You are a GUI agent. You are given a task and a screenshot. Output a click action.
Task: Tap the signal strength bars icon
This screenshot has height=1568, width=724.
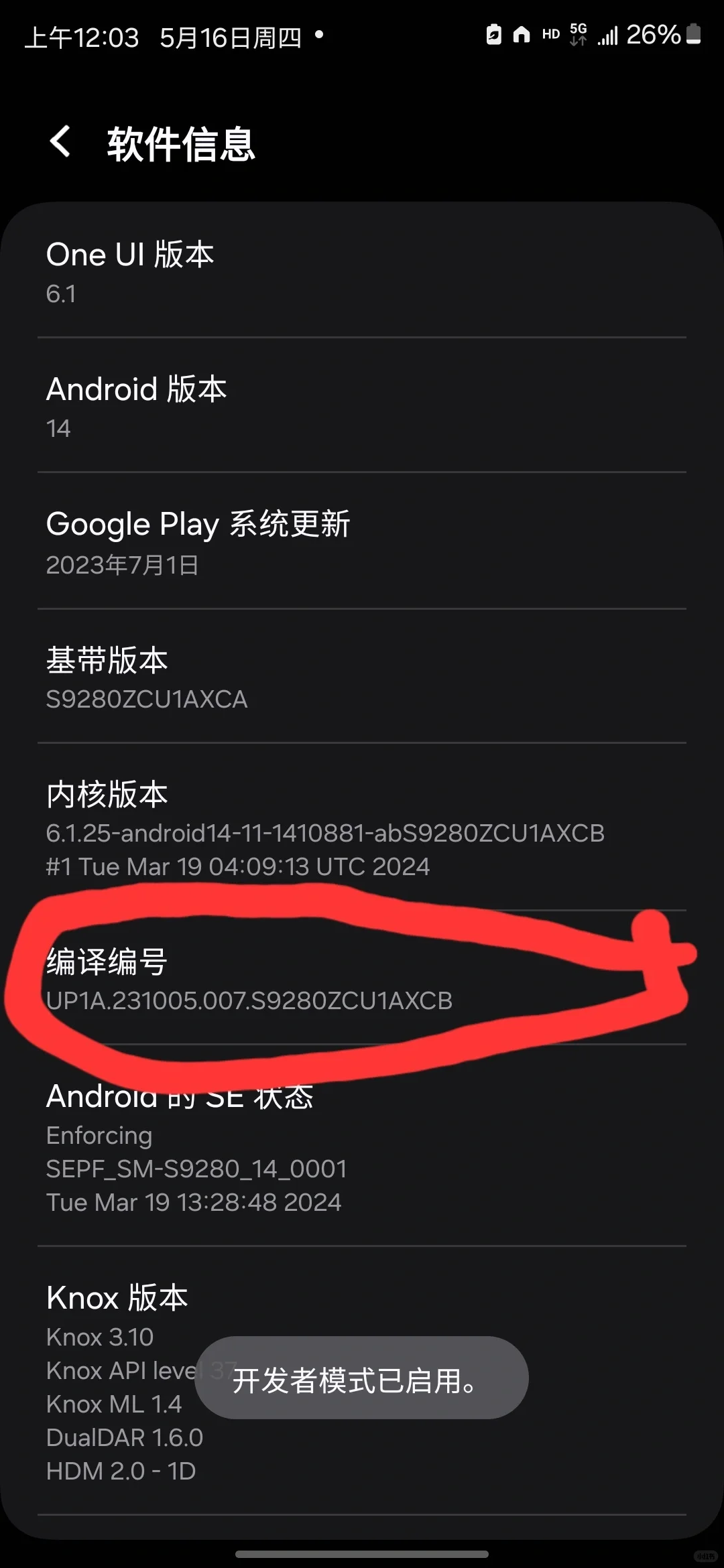pos(607,36)
